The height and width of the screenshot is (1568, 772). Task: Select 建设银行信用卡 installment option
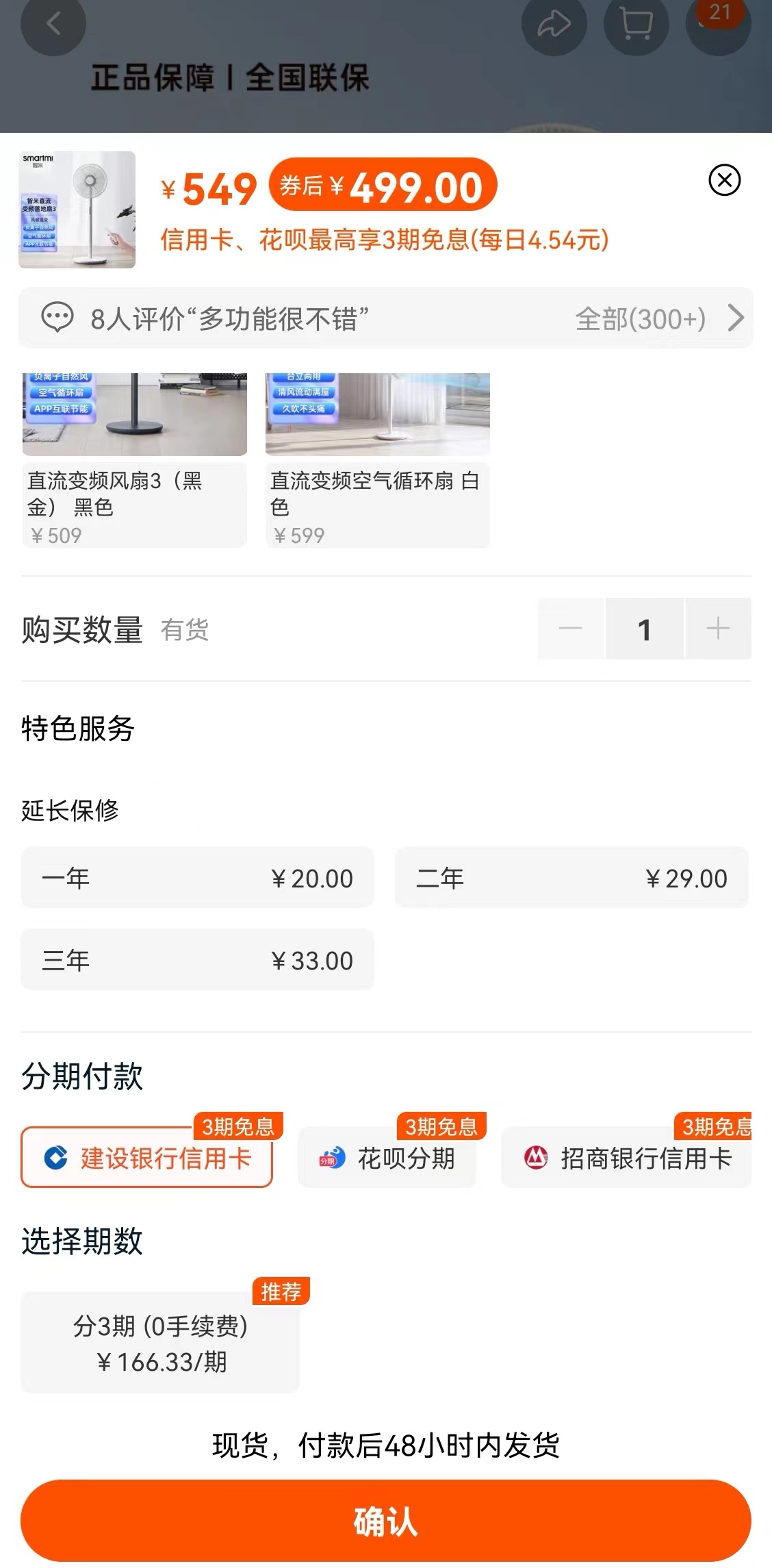pos(147,1158)
